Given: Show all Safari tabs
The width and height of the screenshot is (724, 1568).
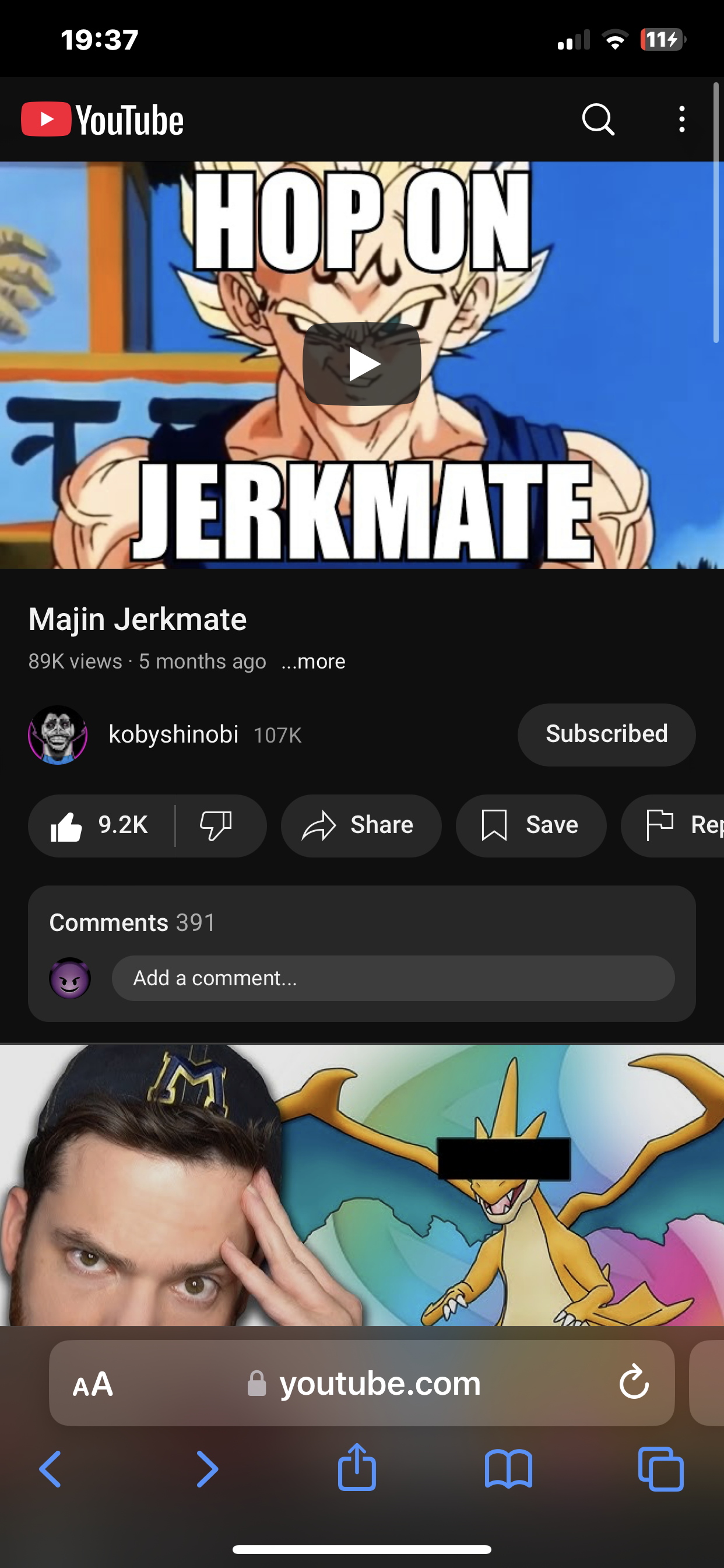Looking at the screenshot, I should point(660,1469).
